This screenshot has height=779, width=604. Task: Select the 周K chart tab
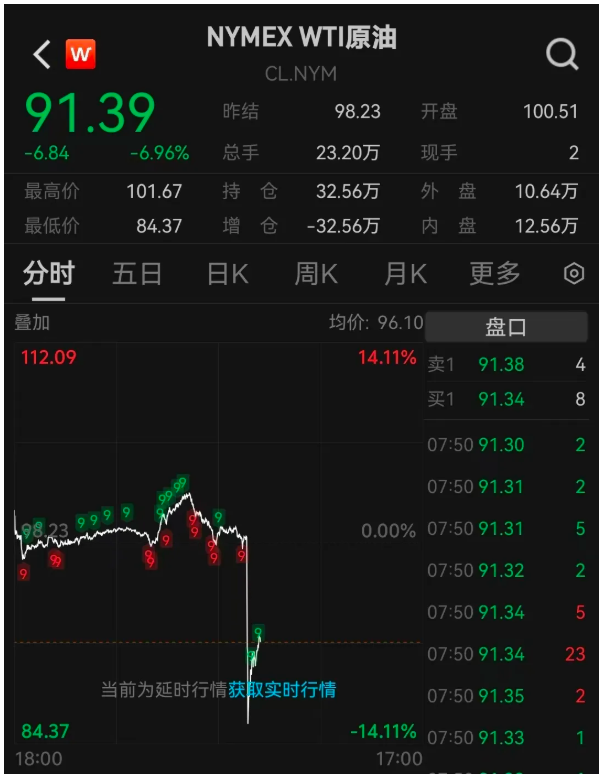316,273
